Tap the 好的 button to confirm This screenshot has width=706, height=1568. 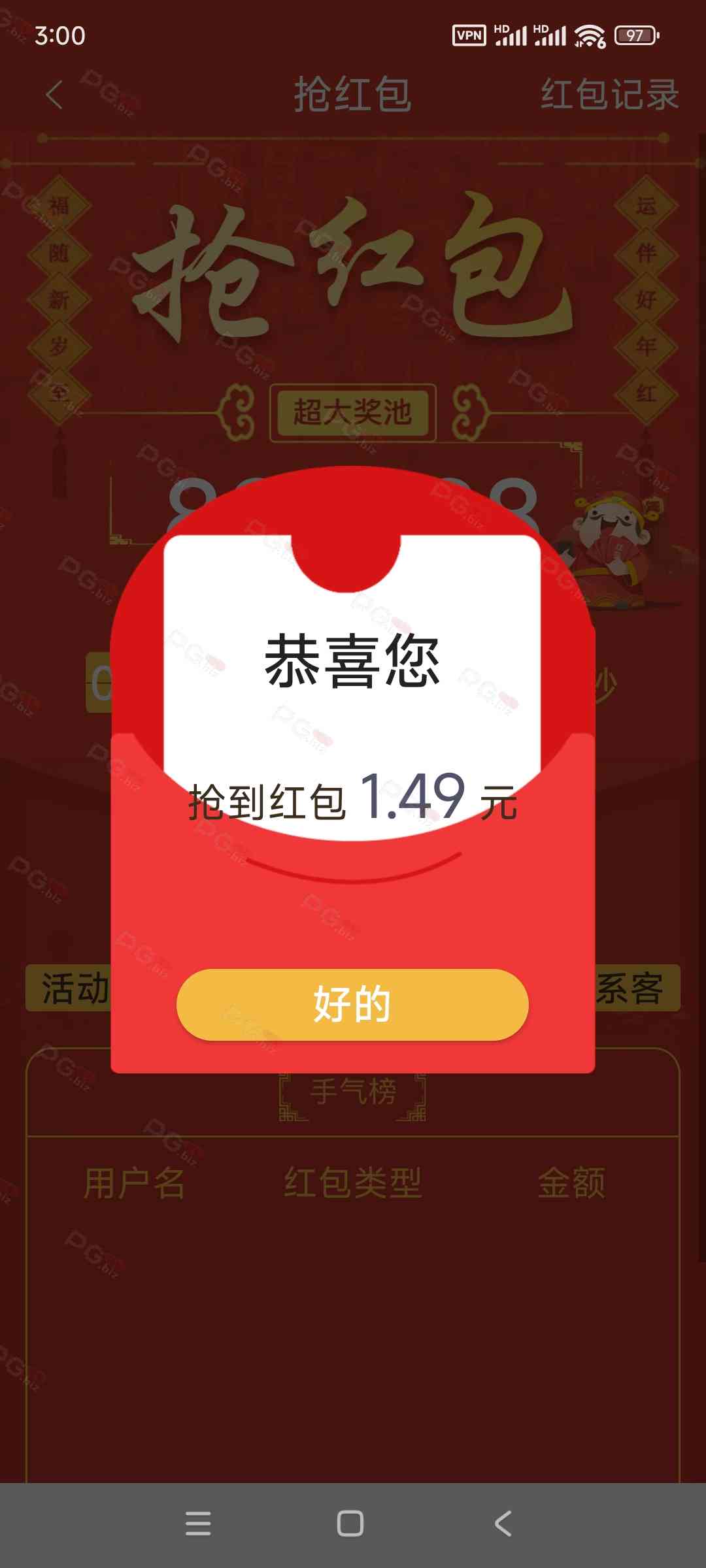coord(352,1004)
